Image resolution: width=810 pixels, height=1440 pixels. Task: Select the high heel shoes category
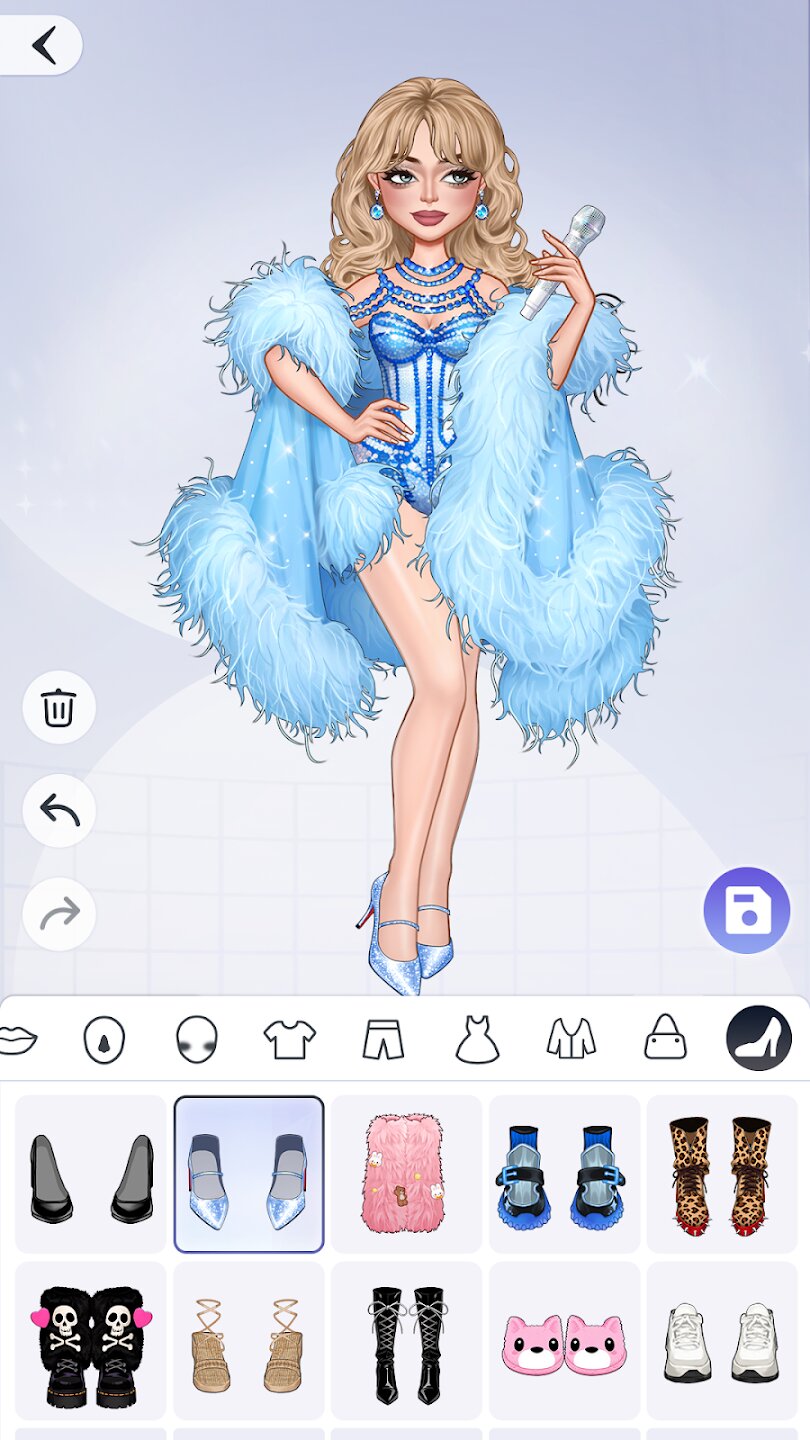(758, 1039)
